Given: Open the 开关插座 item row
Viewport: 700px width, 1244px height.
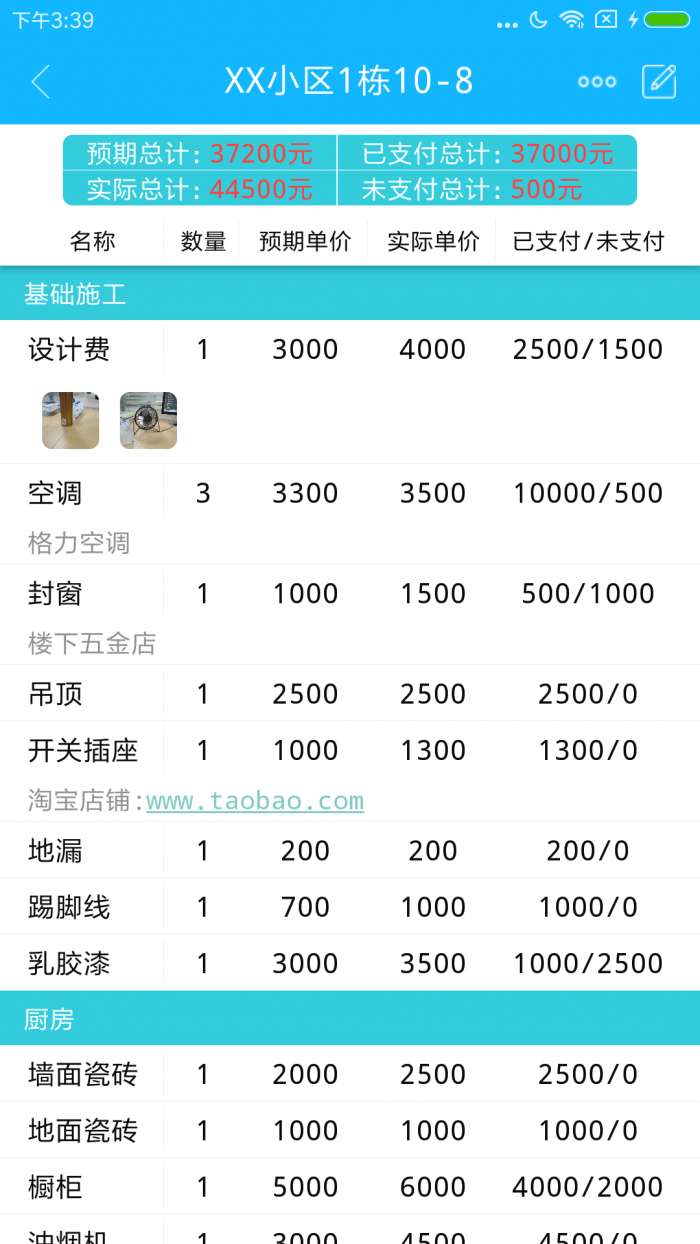Looking at the screenshot, I should [x=350, y=750].
